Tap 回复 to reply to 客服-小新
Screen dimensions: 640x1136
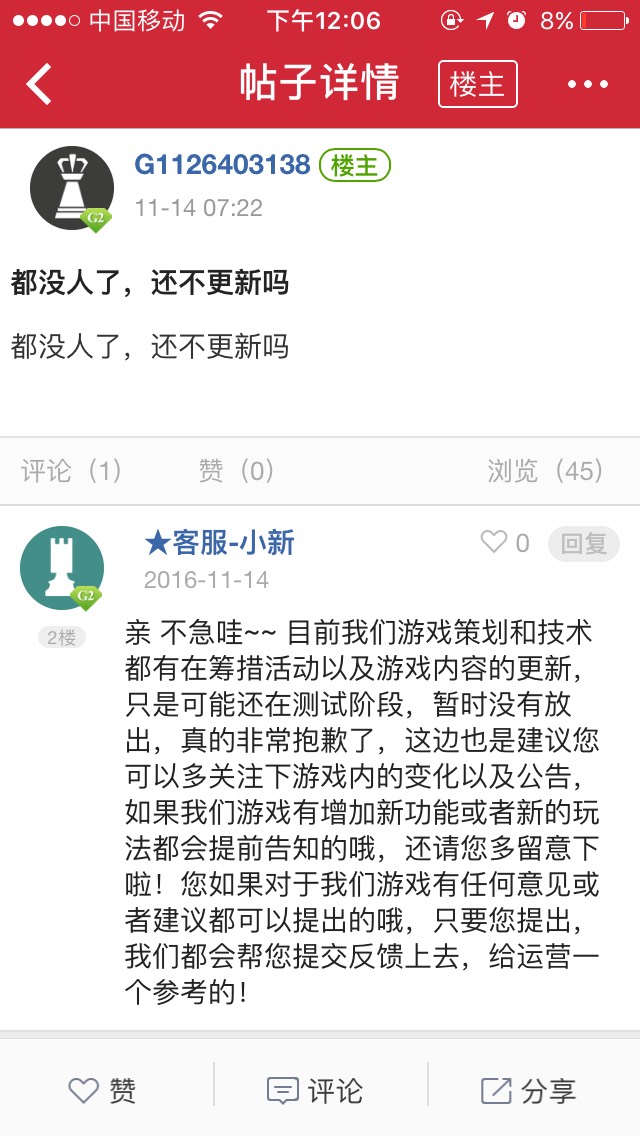coord(583,543)
